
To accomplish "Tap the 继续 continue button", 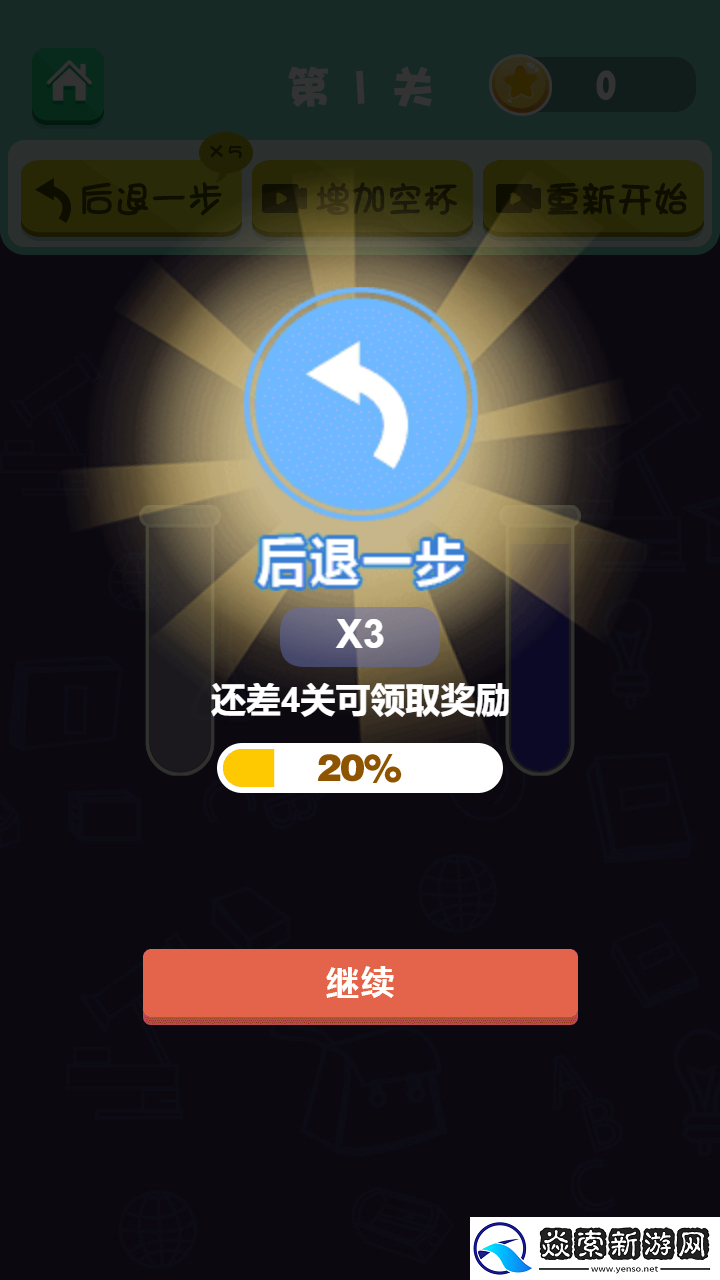I will pos(360,985).
